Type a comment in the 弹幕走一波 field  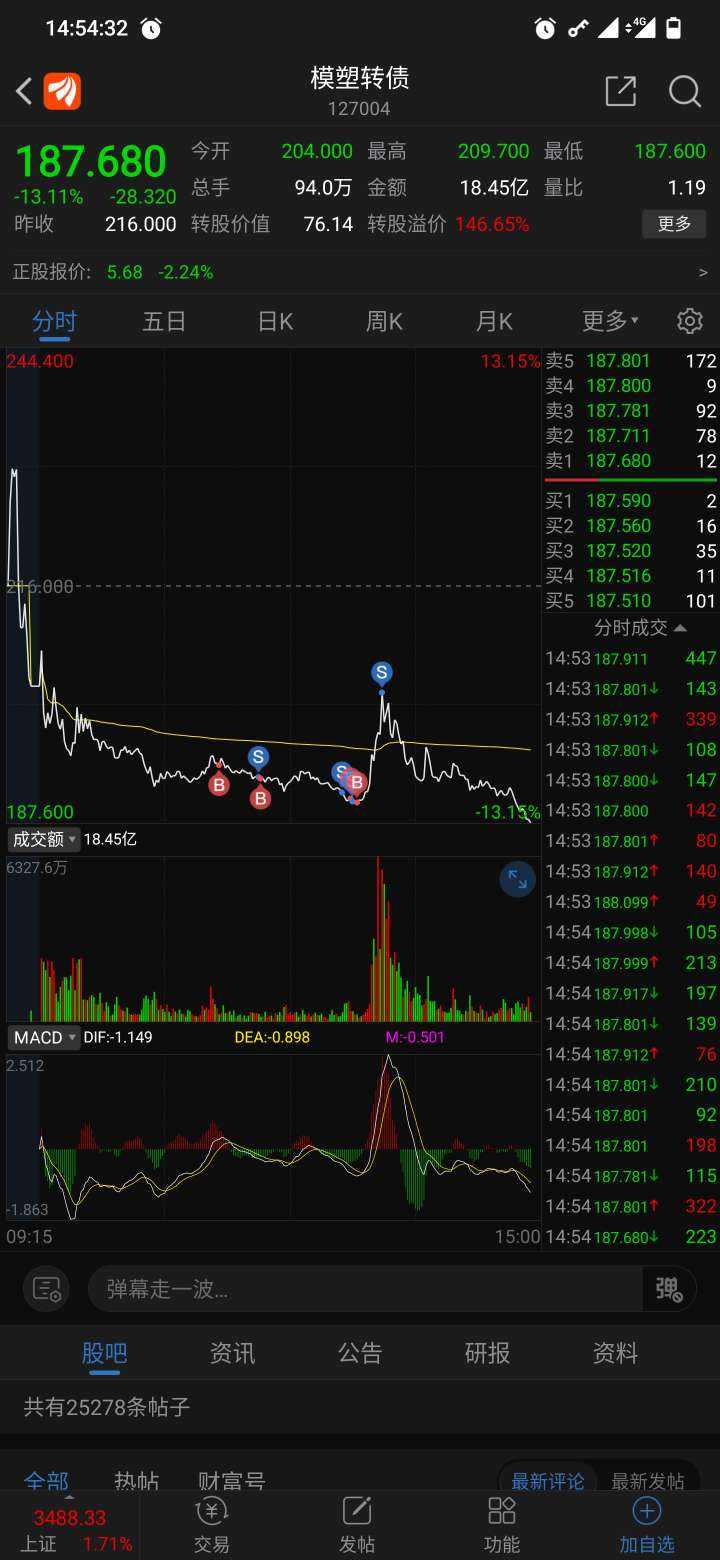tap(365, 1289)
